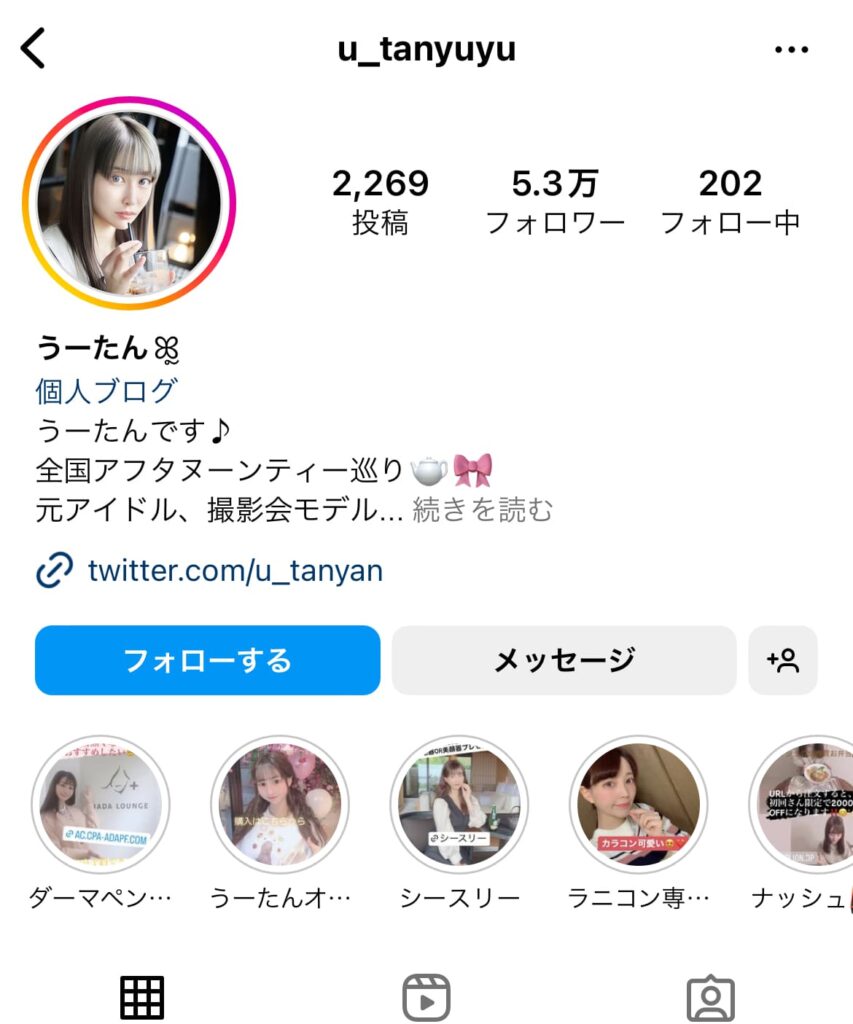Switch to the posts grid tab
The width and height of the screenshot is (853, 1024).
(x=142, y=997)
